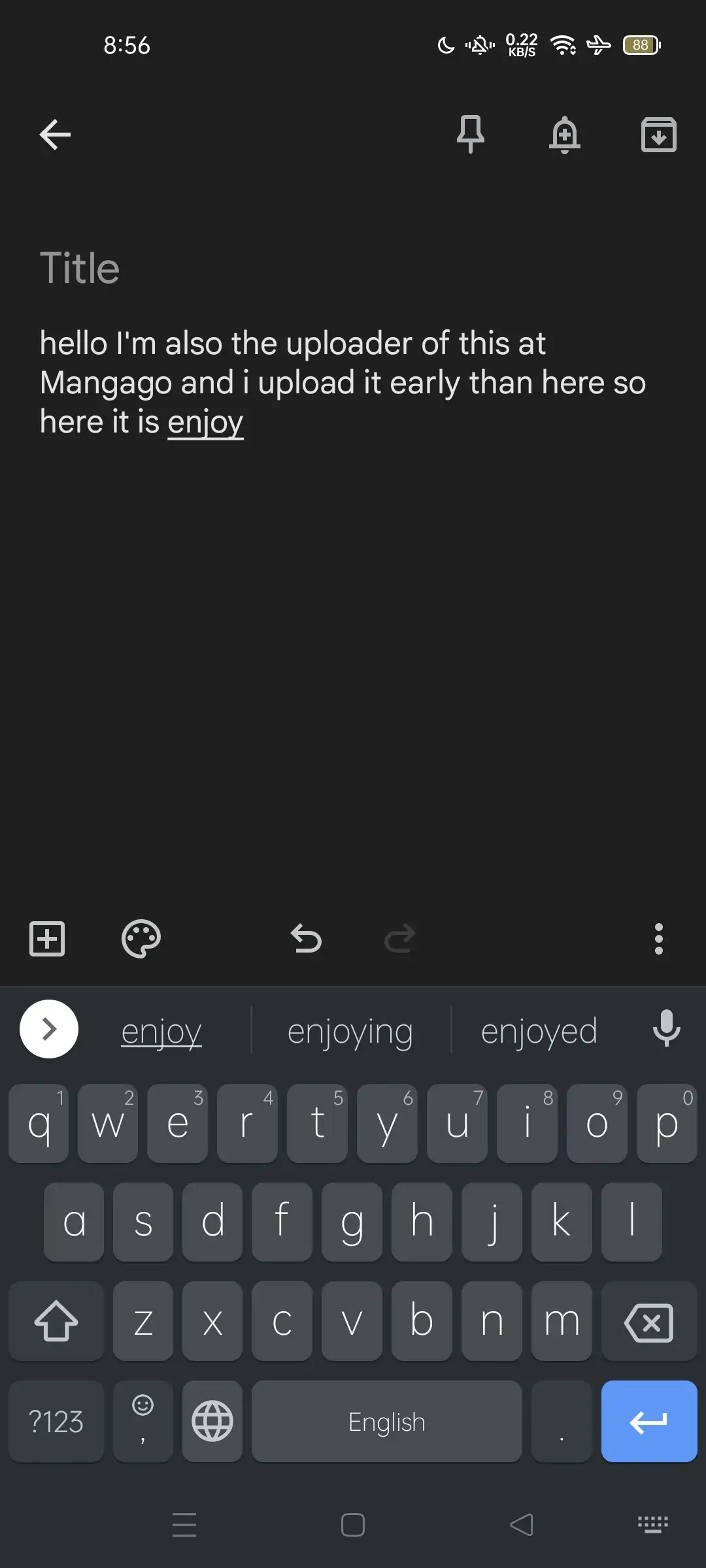Open the color palette options
The height and width of the screenshot is (1568, 706).
click(x=141, y=939)
